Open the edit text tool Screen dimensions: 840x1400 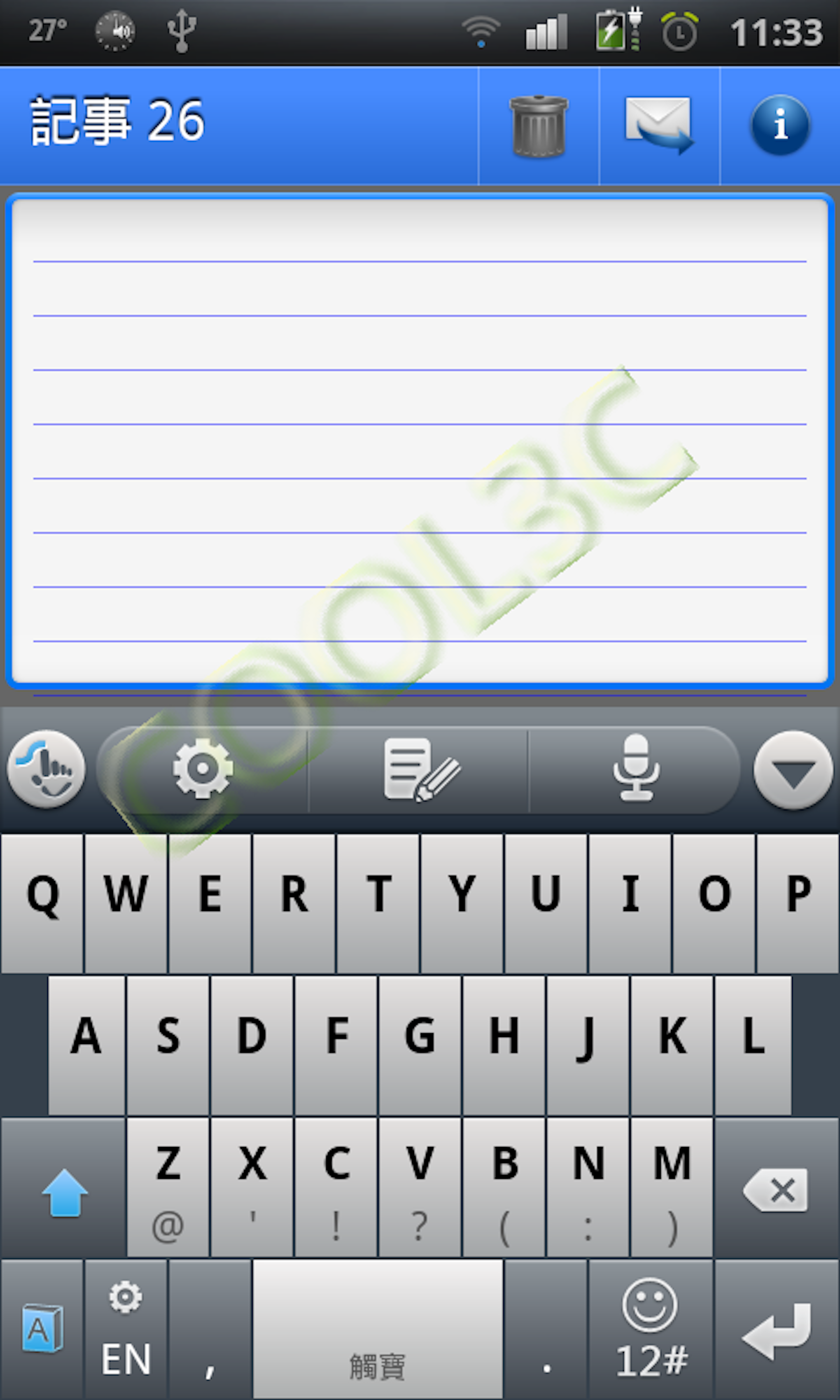[x=420, y=769]
